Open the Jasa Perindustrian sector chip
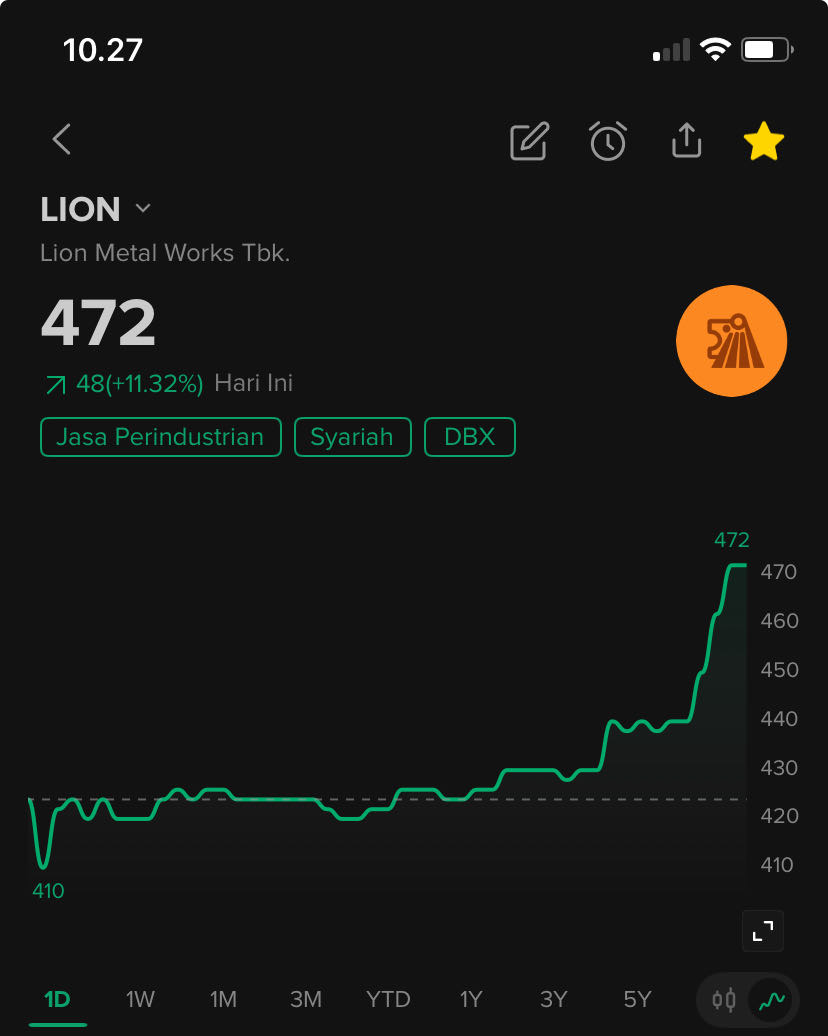 [160, 437]
